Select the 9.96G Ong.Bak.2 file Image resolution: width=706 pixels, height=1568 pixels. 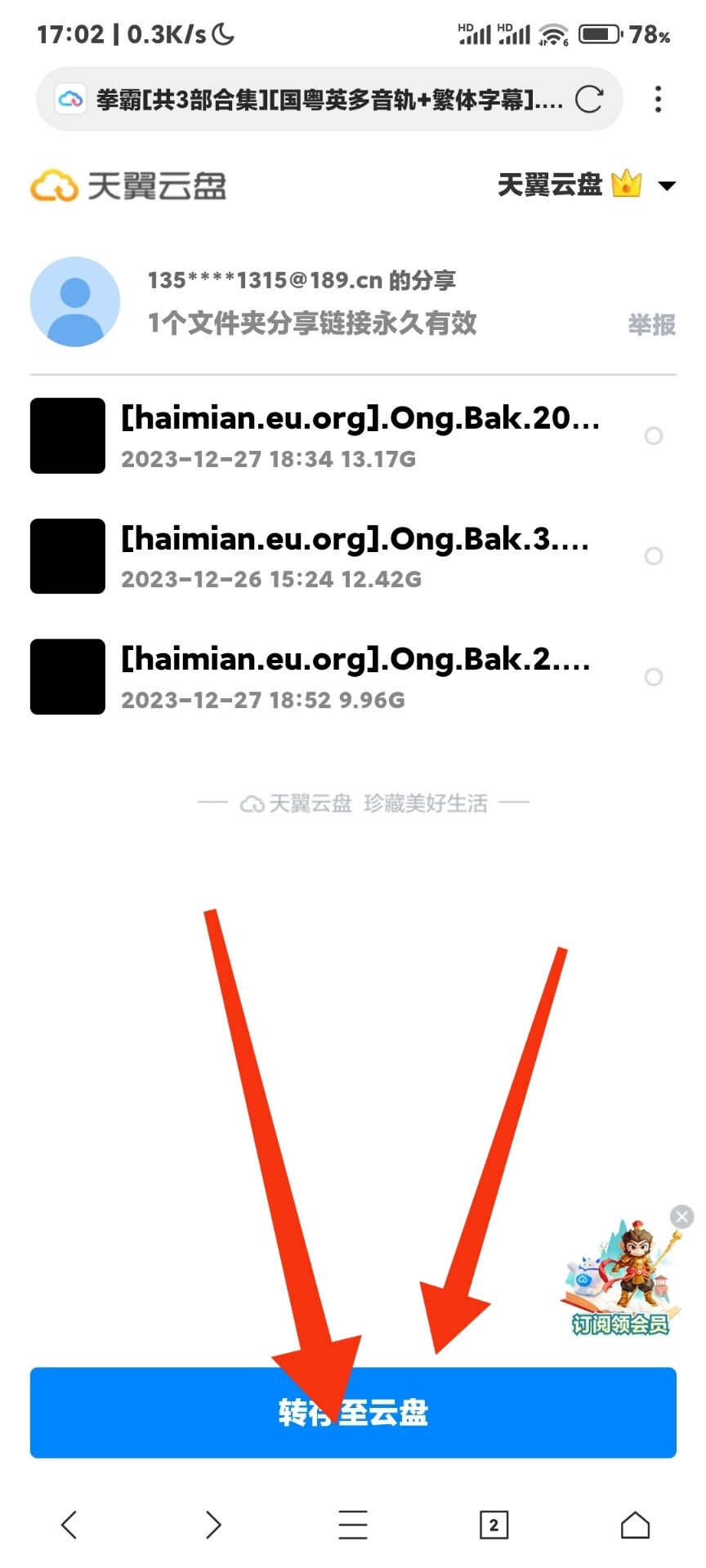point(653,677)
